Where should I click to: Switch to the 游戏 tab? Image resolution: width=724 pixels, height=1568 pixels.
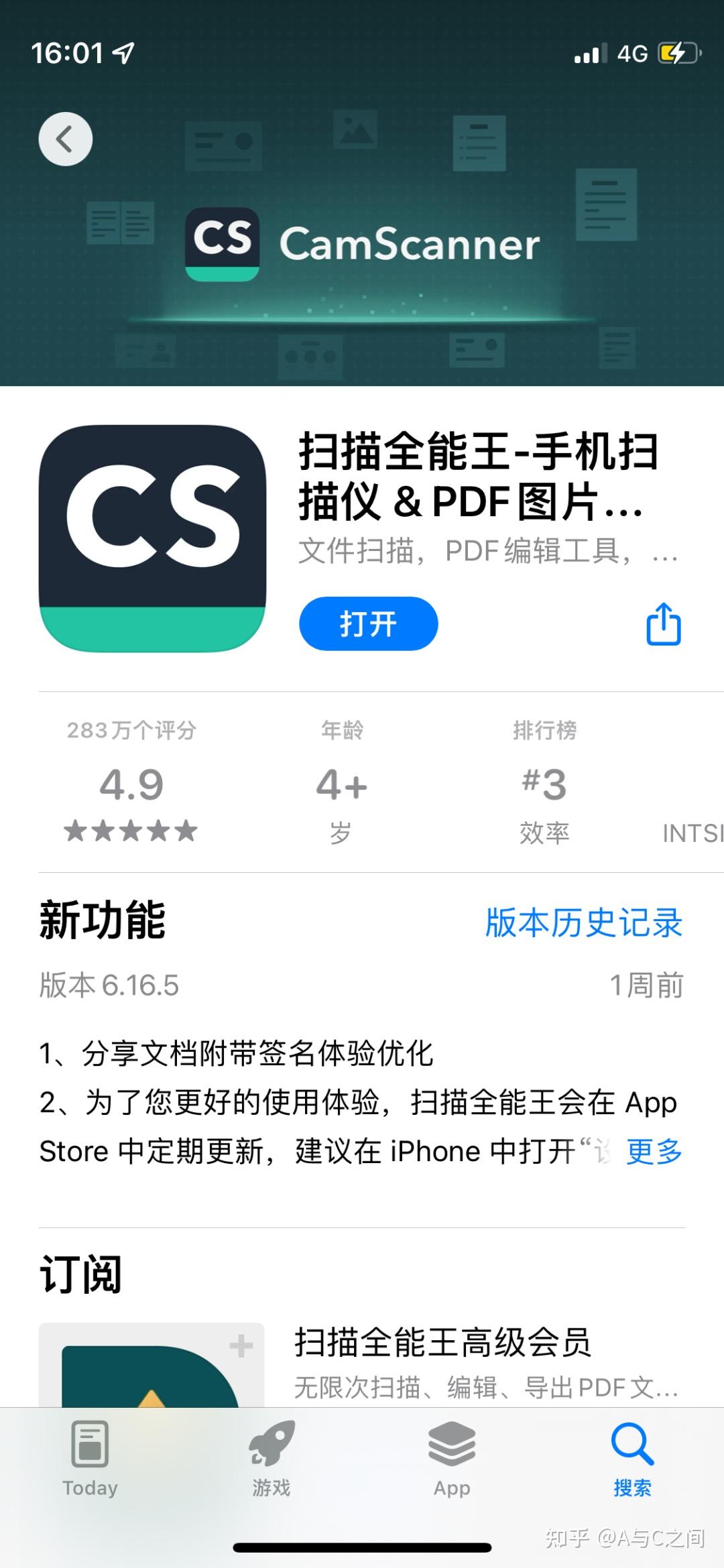[271, 1458]
